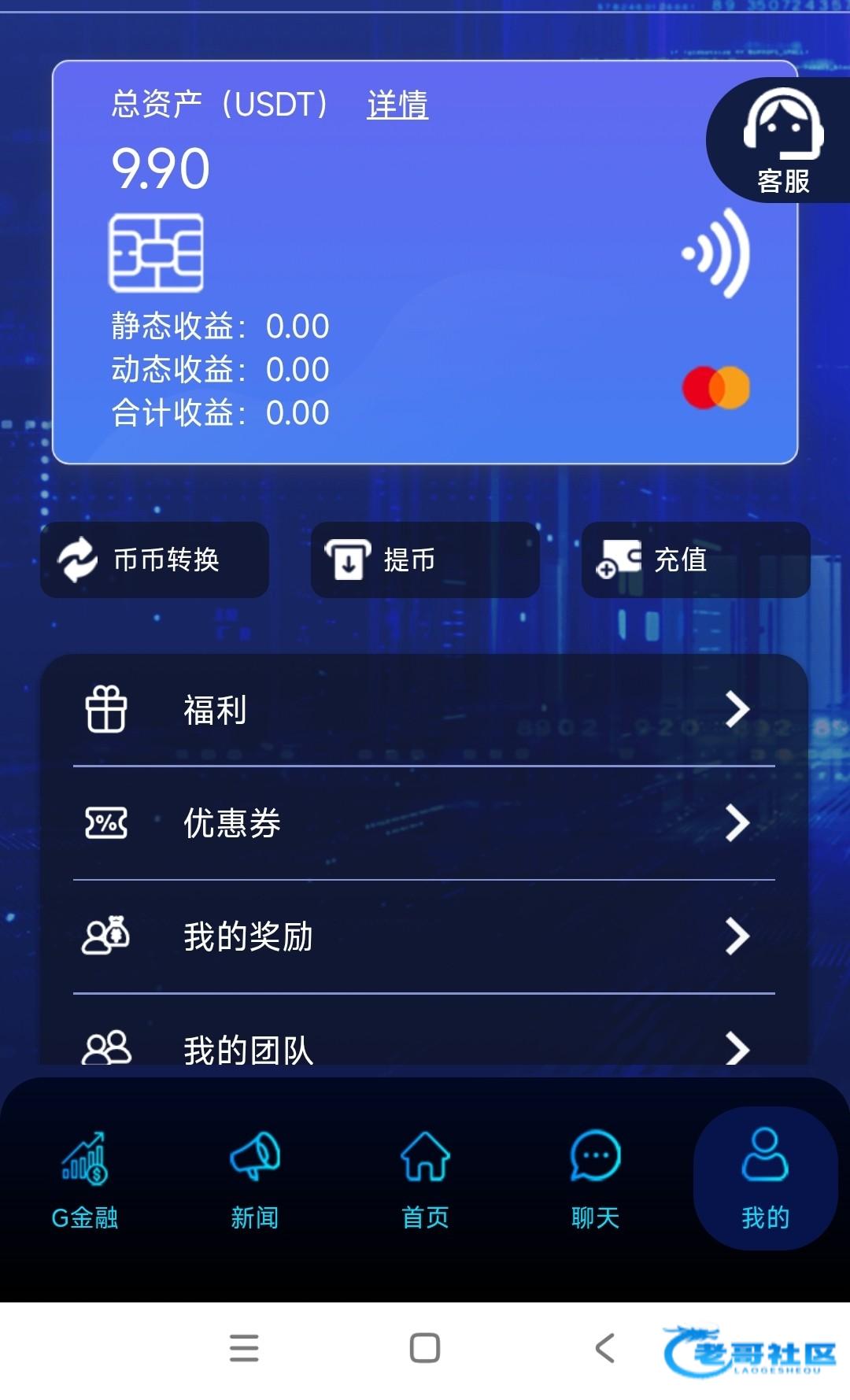Open the 优惠券 coupons row

coord(423,823)
